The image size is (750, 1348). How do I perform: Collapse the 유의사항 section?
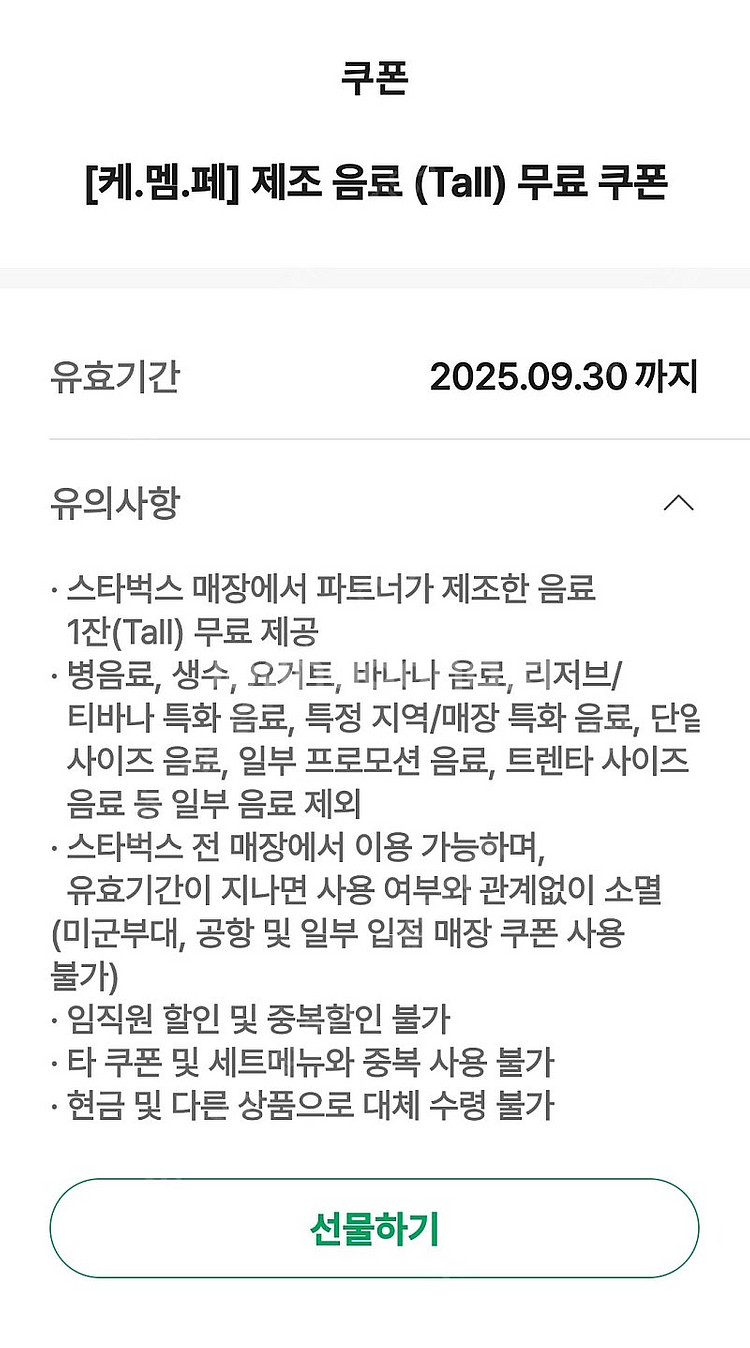pyautogui.click(x=678, y=503)
